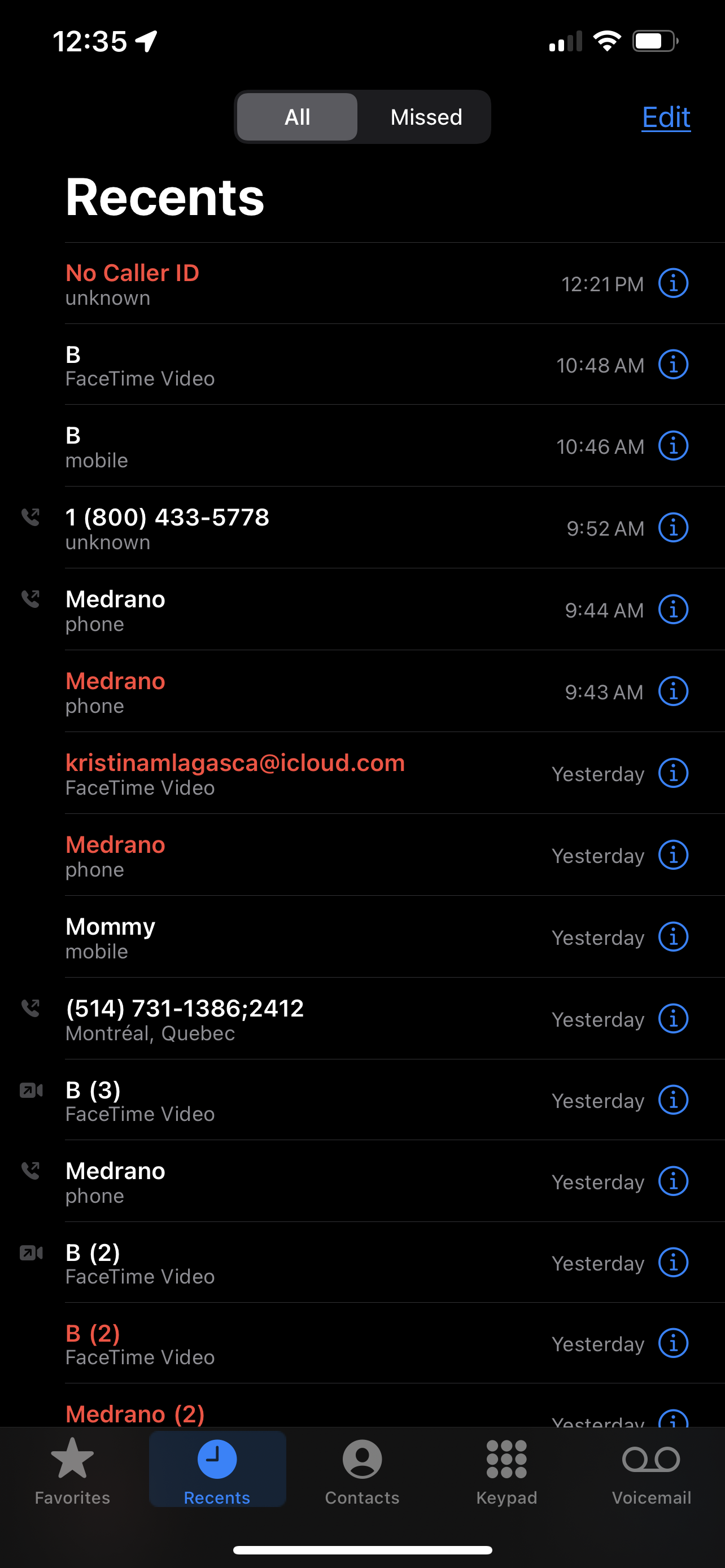This screenshot has height=1568, width=725.
Task: Select the All calls segment
Action: [297, 117]
